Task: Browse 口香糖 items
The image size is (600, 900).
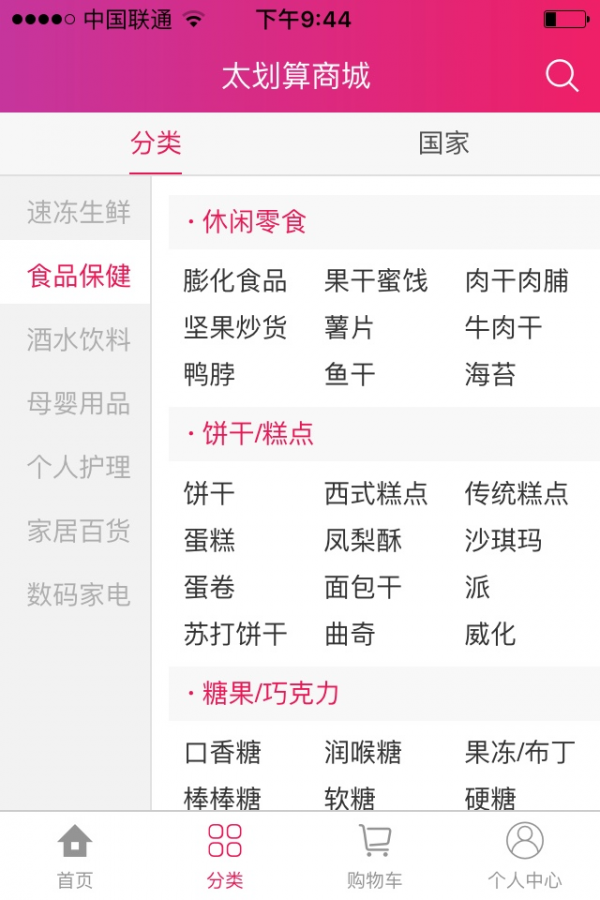Action: pyautogui.click(x=222, y=752)
